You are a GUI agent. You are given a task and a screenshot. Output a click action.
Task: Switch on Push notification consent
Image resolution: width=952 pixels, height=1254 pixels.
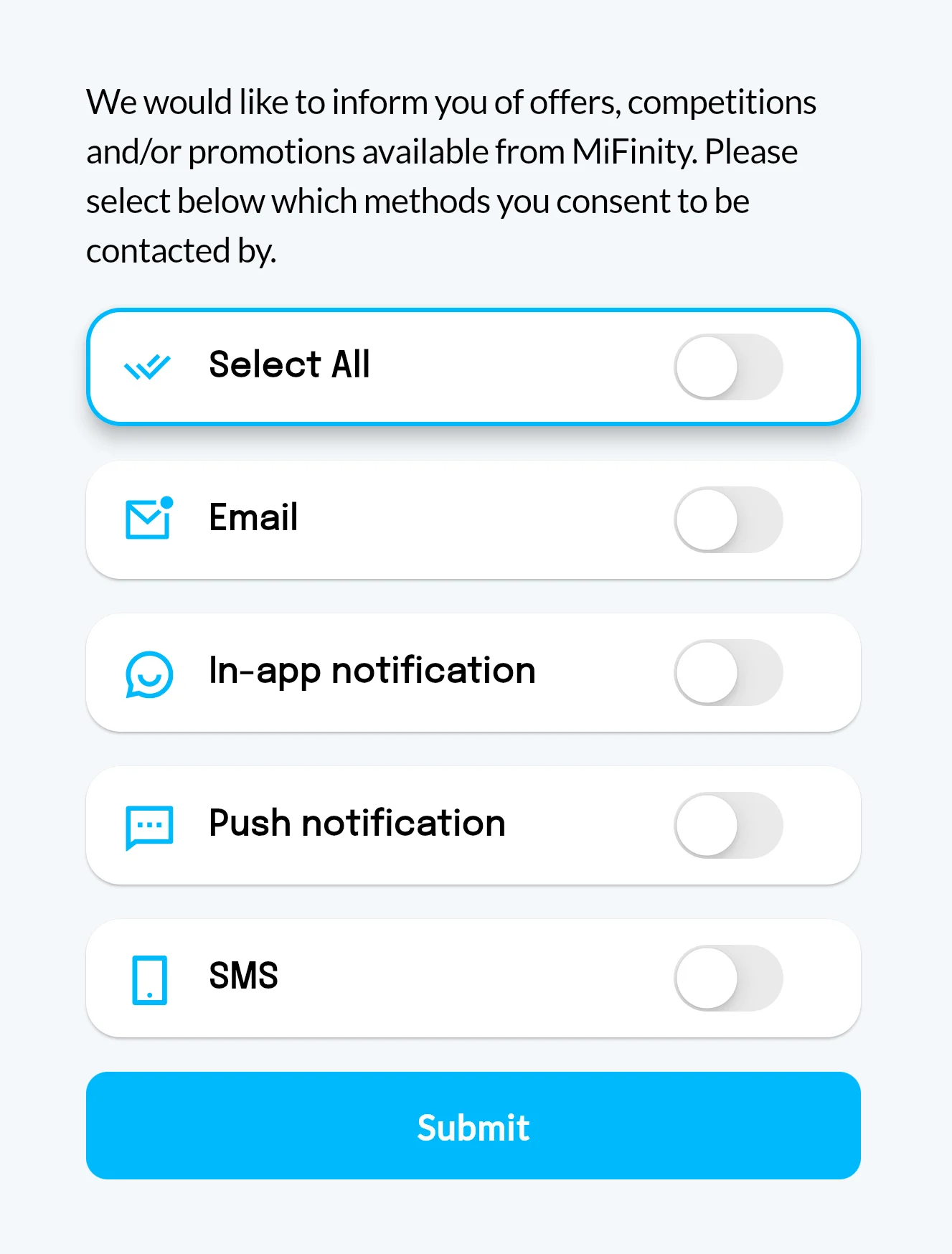[727, 825]
